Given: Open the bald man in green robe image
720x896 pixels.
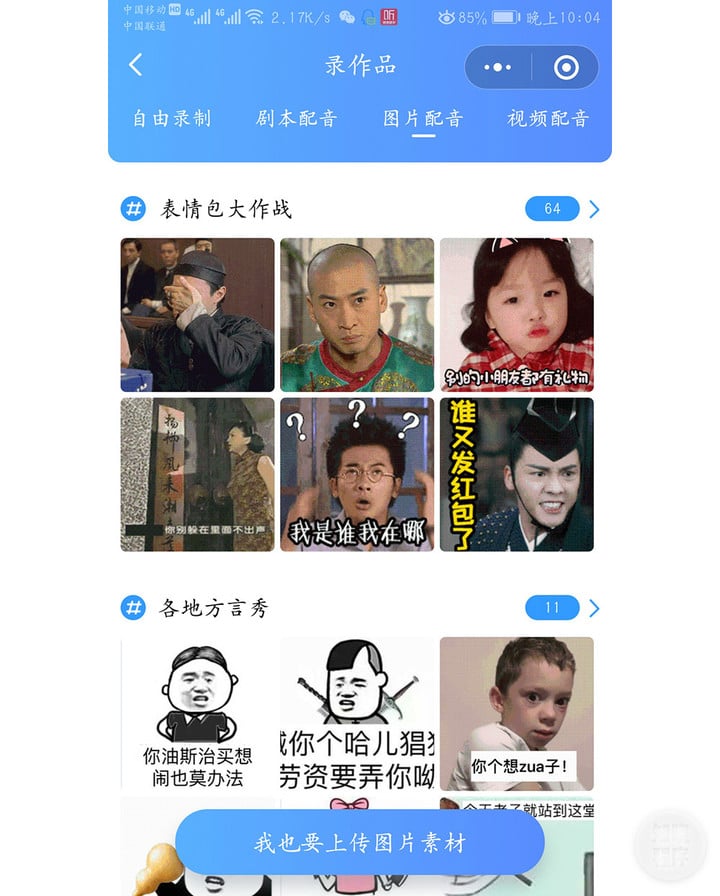Looking at the screenshot, I should coord(357,314).
